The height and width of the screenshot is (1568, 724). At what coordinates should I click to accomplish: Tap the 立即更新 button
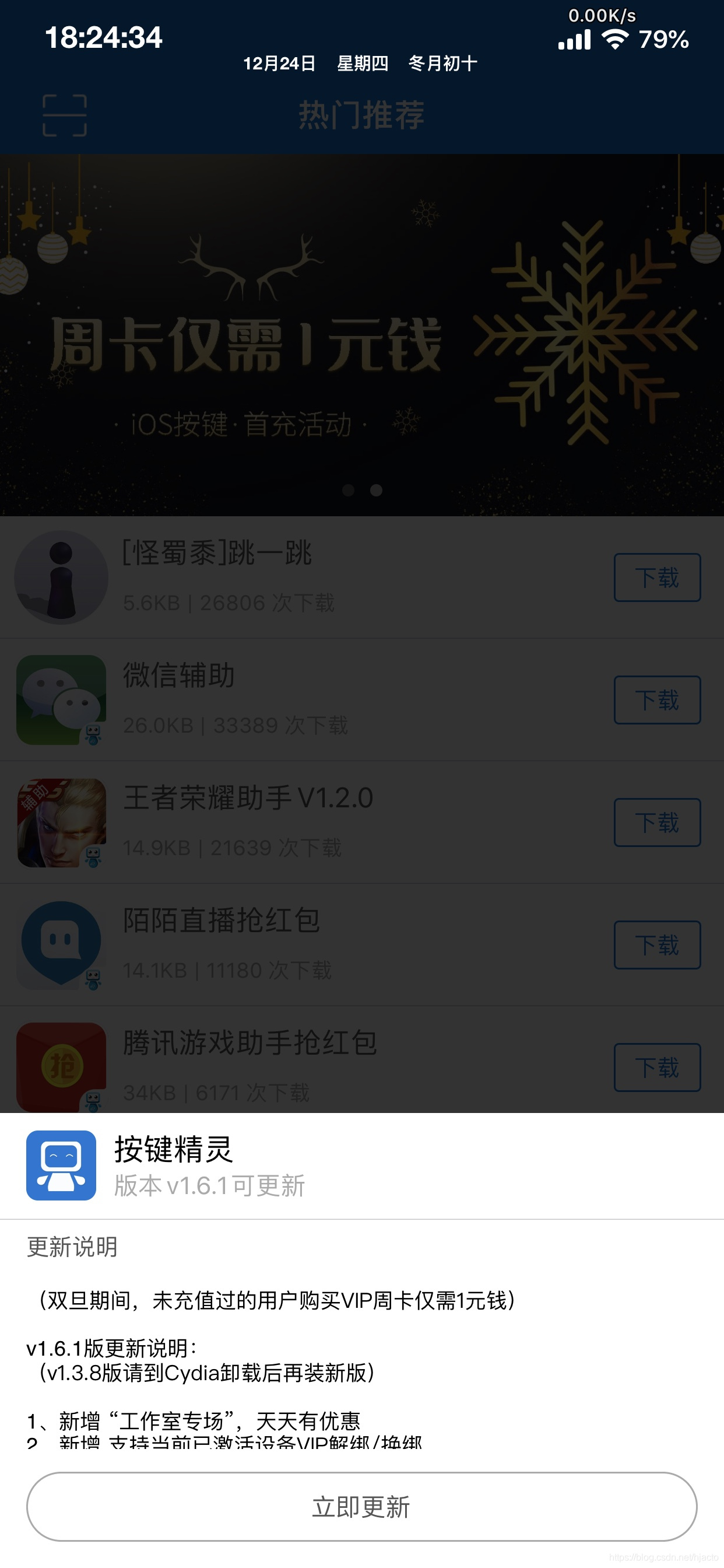[361, 1507]
